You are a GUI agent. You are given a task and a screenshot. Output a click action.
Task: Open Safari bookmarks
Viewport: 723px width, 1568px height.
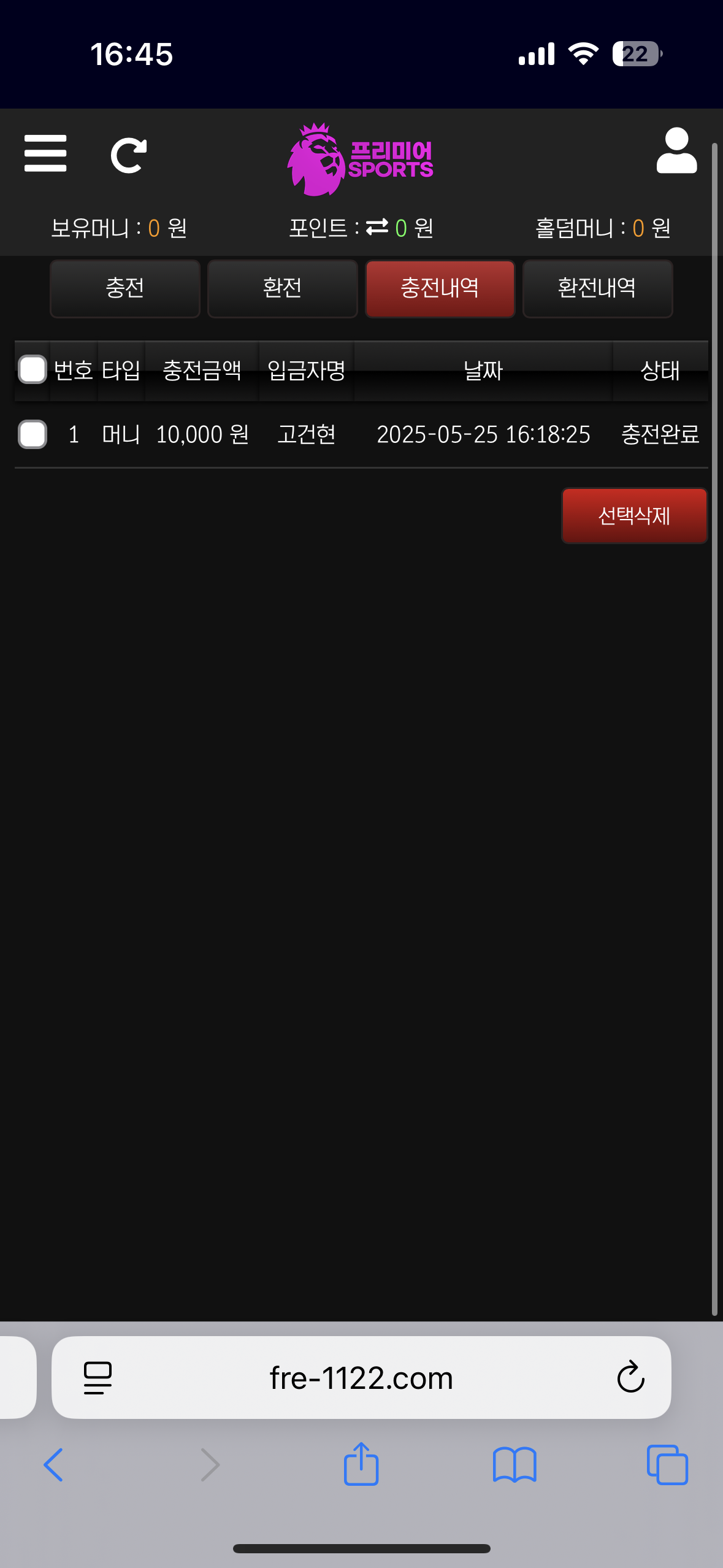(515, 1465)
